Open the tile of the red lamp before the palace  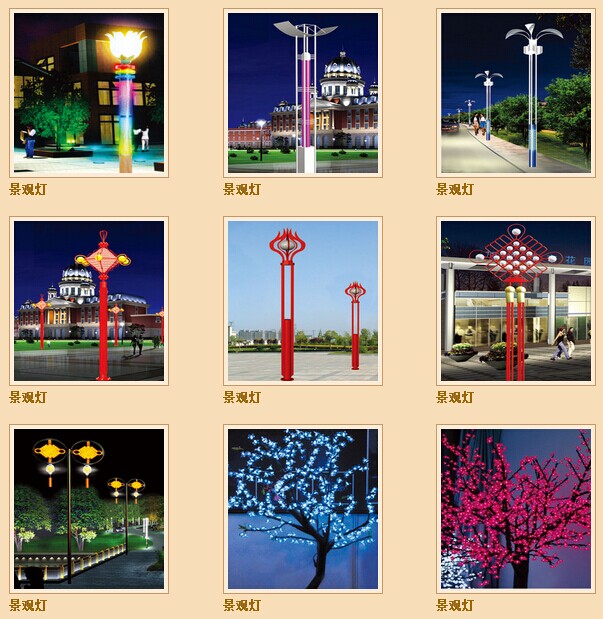click(89, 301)
